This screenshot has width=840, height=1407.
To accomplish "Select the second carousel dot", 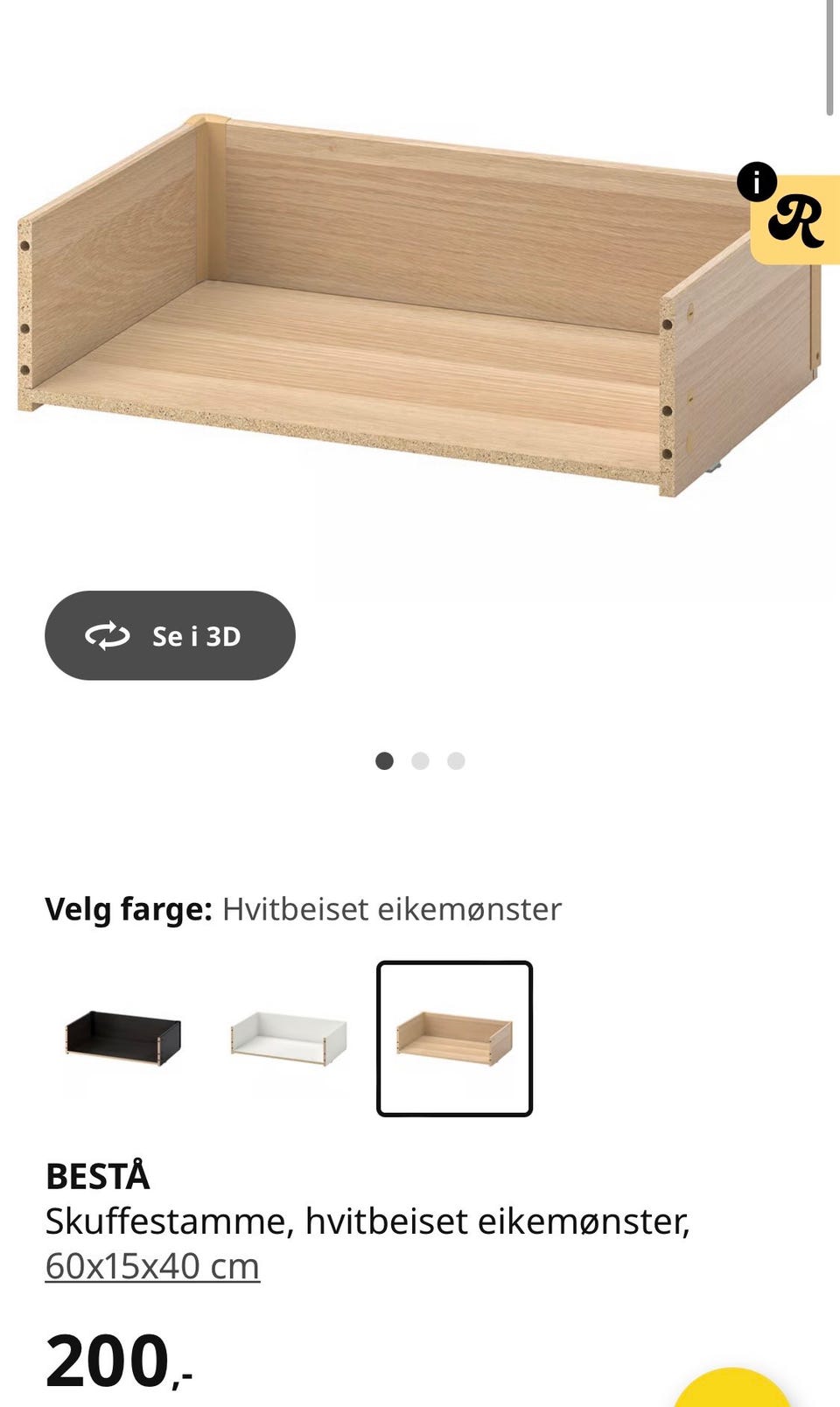I will [420, 760].
